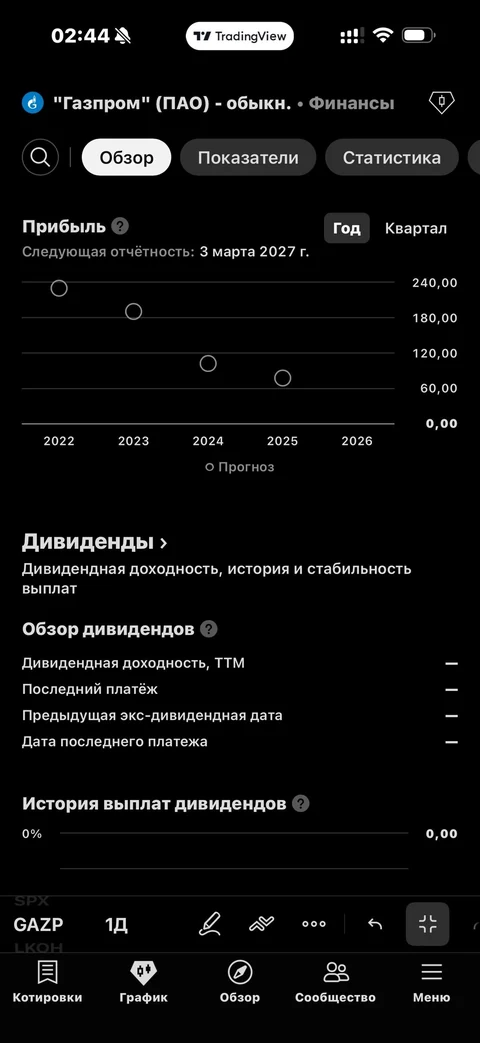Open the Сообщество tab
Screen dimensions: 480x1043
pyautogui.click(x=336, y=982)
